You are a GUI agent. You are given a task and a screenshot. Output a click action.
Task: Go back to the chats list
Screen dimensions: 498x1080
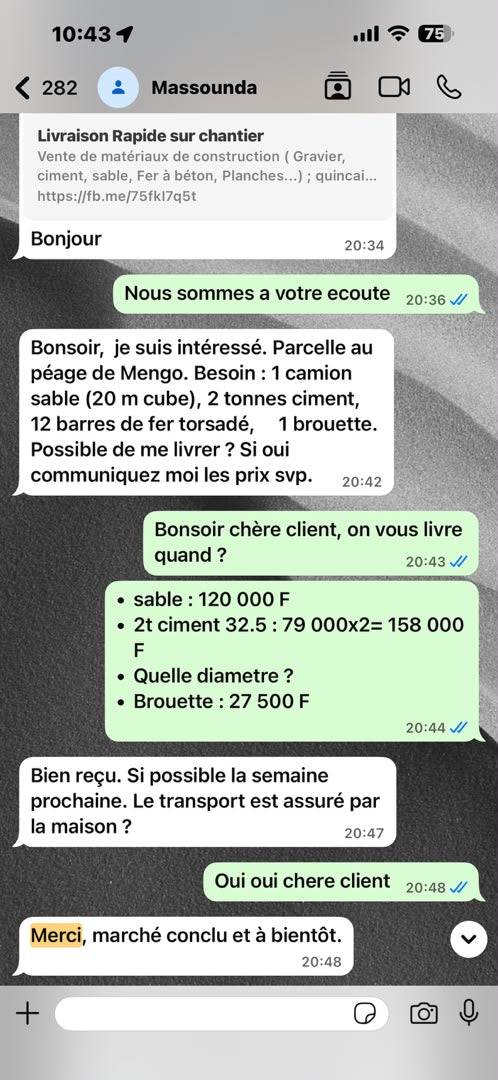click(x=45, y=88)
